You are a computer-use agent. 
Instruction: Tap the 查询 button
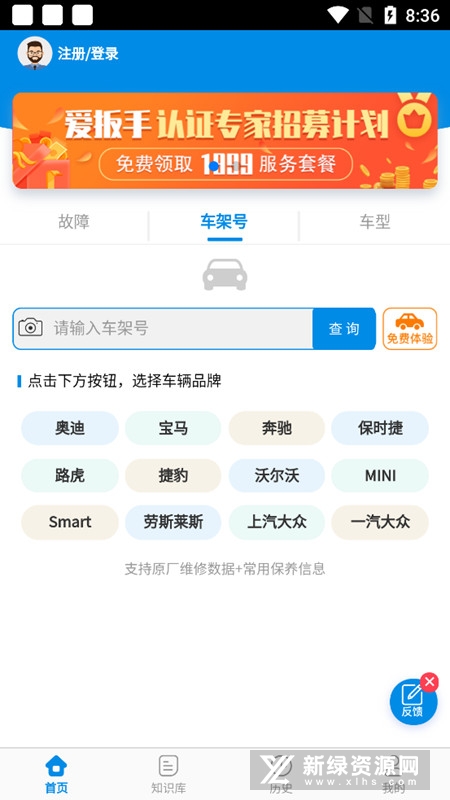pos(344,329)
